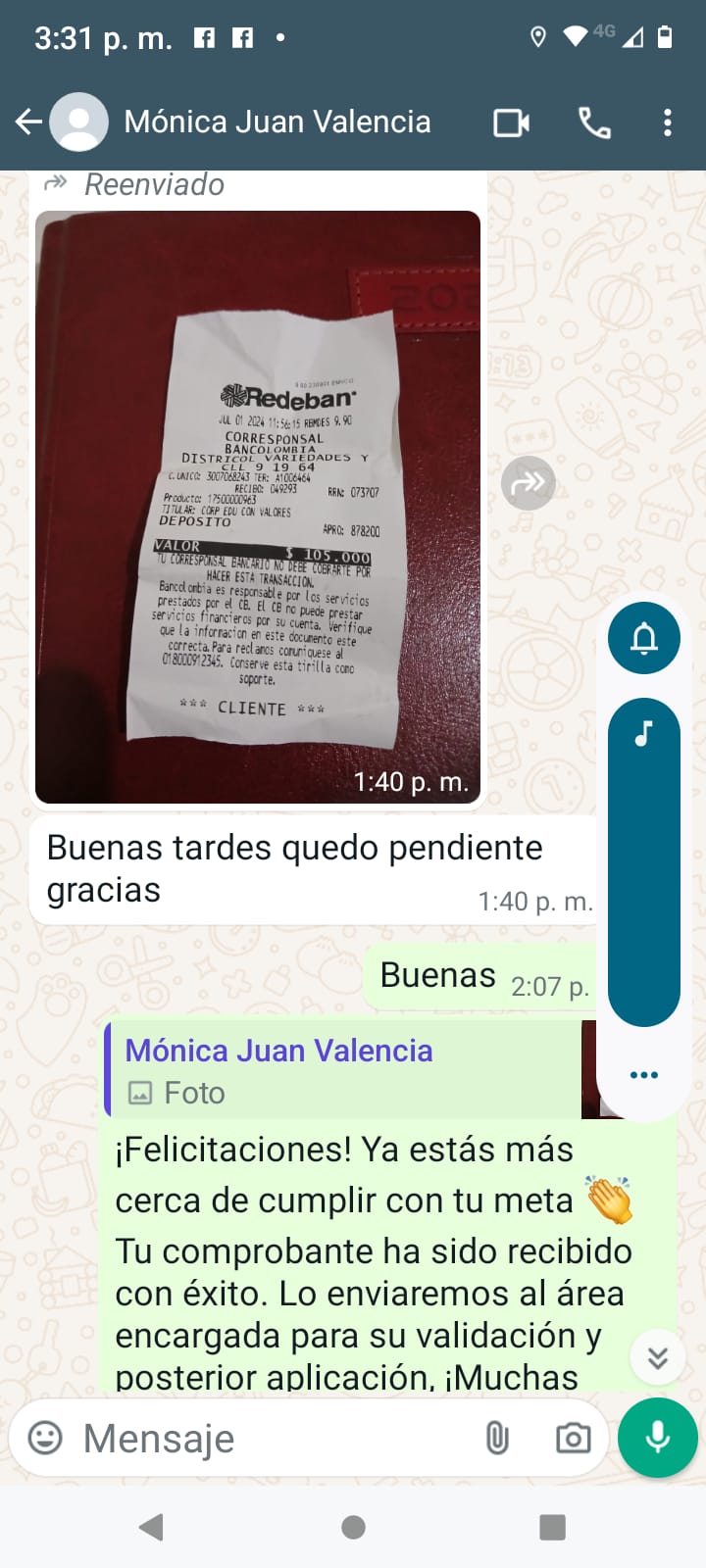
Task: Open Mónica Juan Valencia's contact info
Action: pos(277,122)
